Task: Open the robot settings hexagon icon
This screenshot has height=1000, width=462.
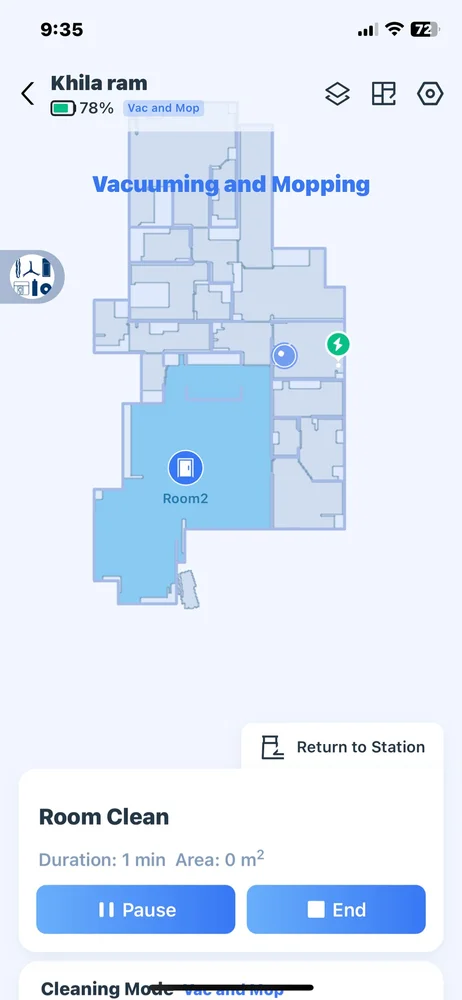Action: pyautogui.click(x=430, y=94)
